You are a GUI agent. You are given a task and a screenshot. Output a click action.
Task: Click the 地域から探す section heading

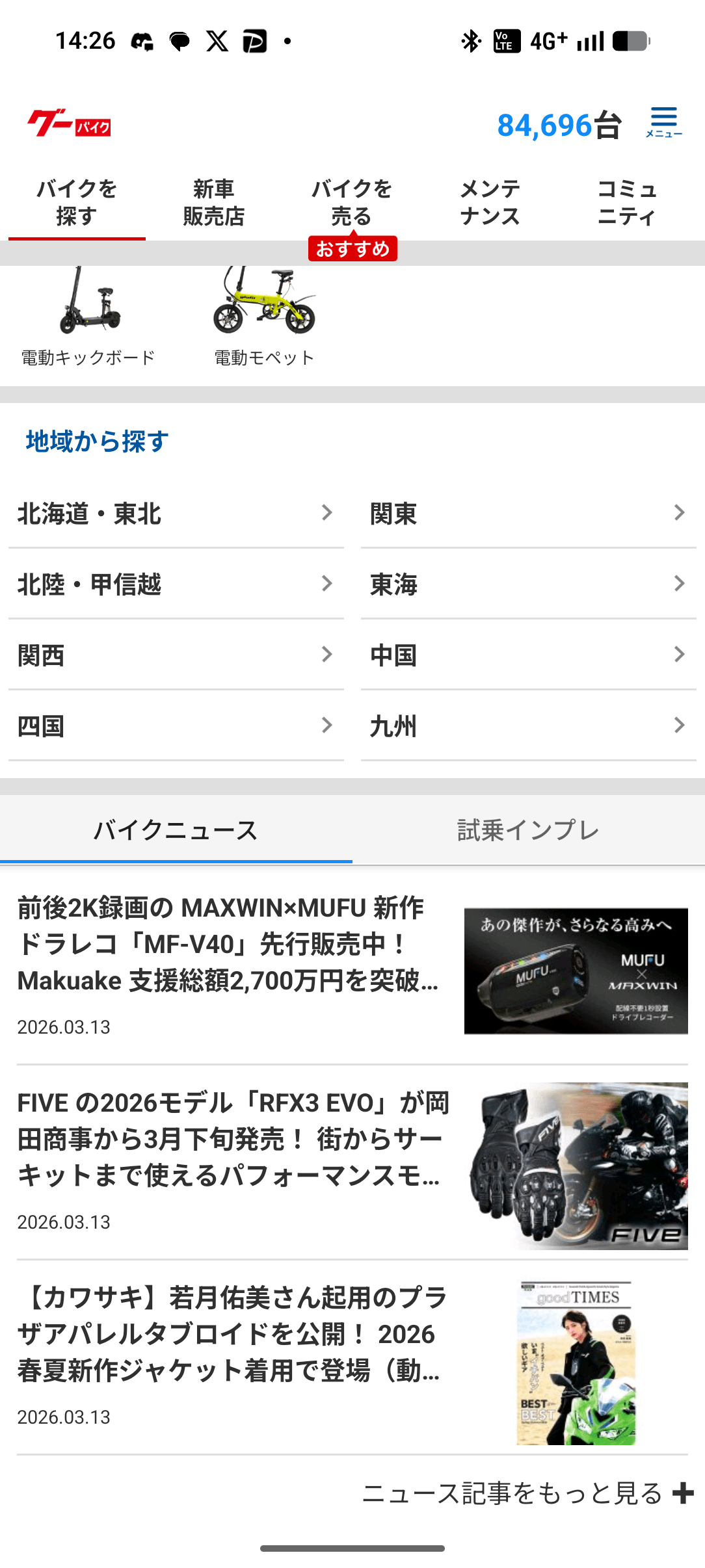tap(96, 441)
